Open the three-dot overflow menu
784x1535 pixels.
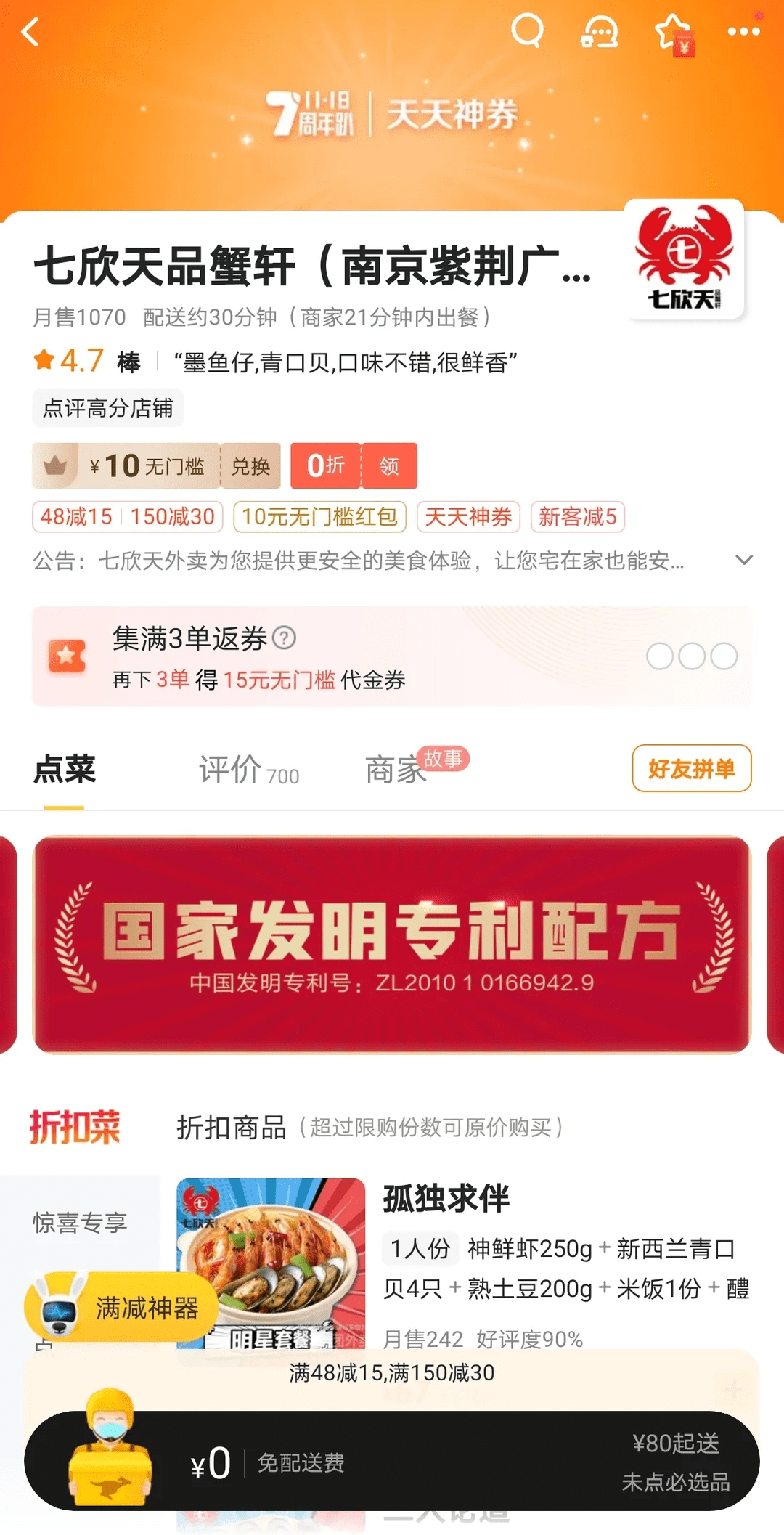[744, 31]
